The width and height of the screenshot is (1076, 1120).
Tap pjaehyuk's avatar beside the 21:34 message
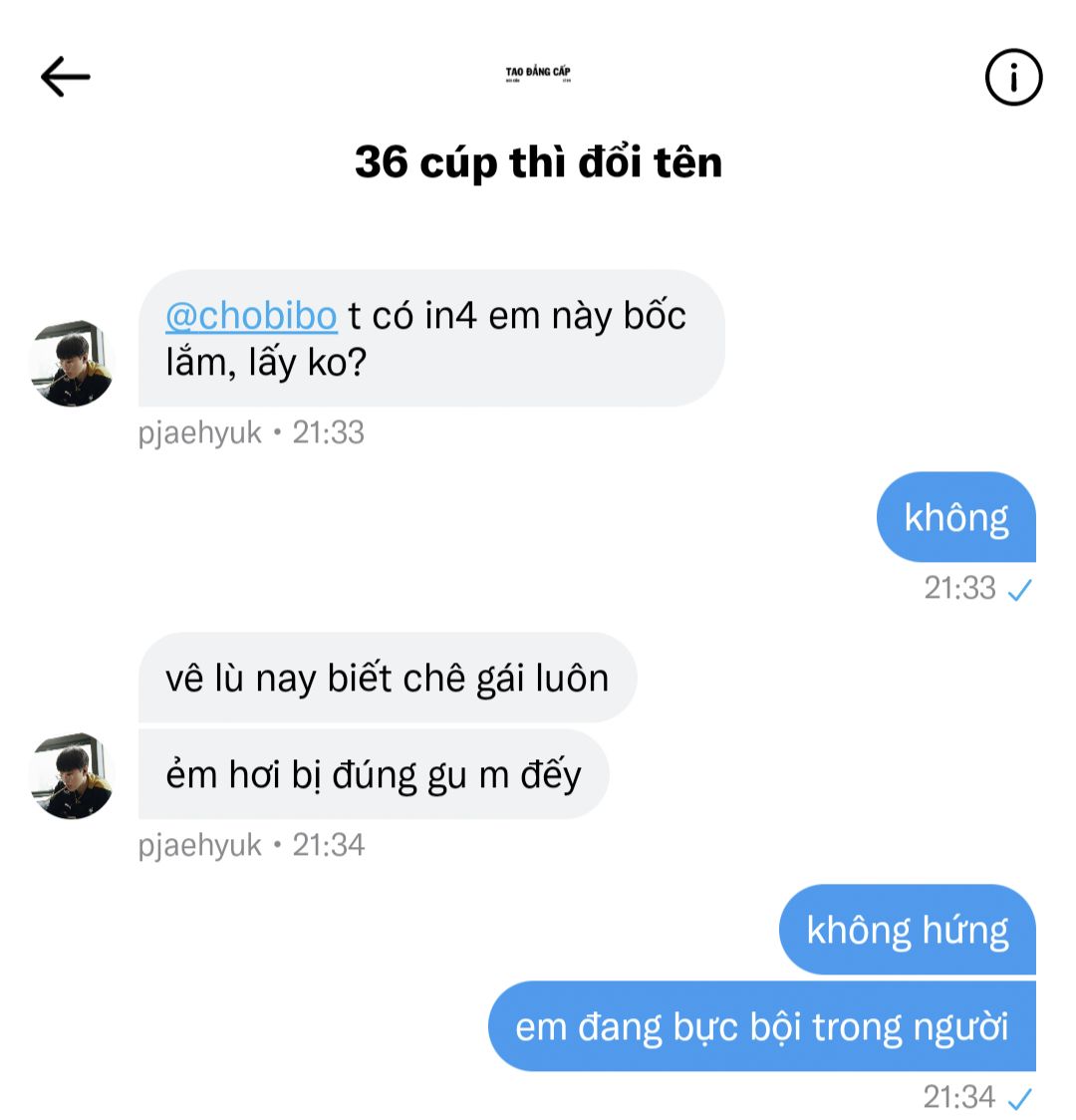click(73, 776)
